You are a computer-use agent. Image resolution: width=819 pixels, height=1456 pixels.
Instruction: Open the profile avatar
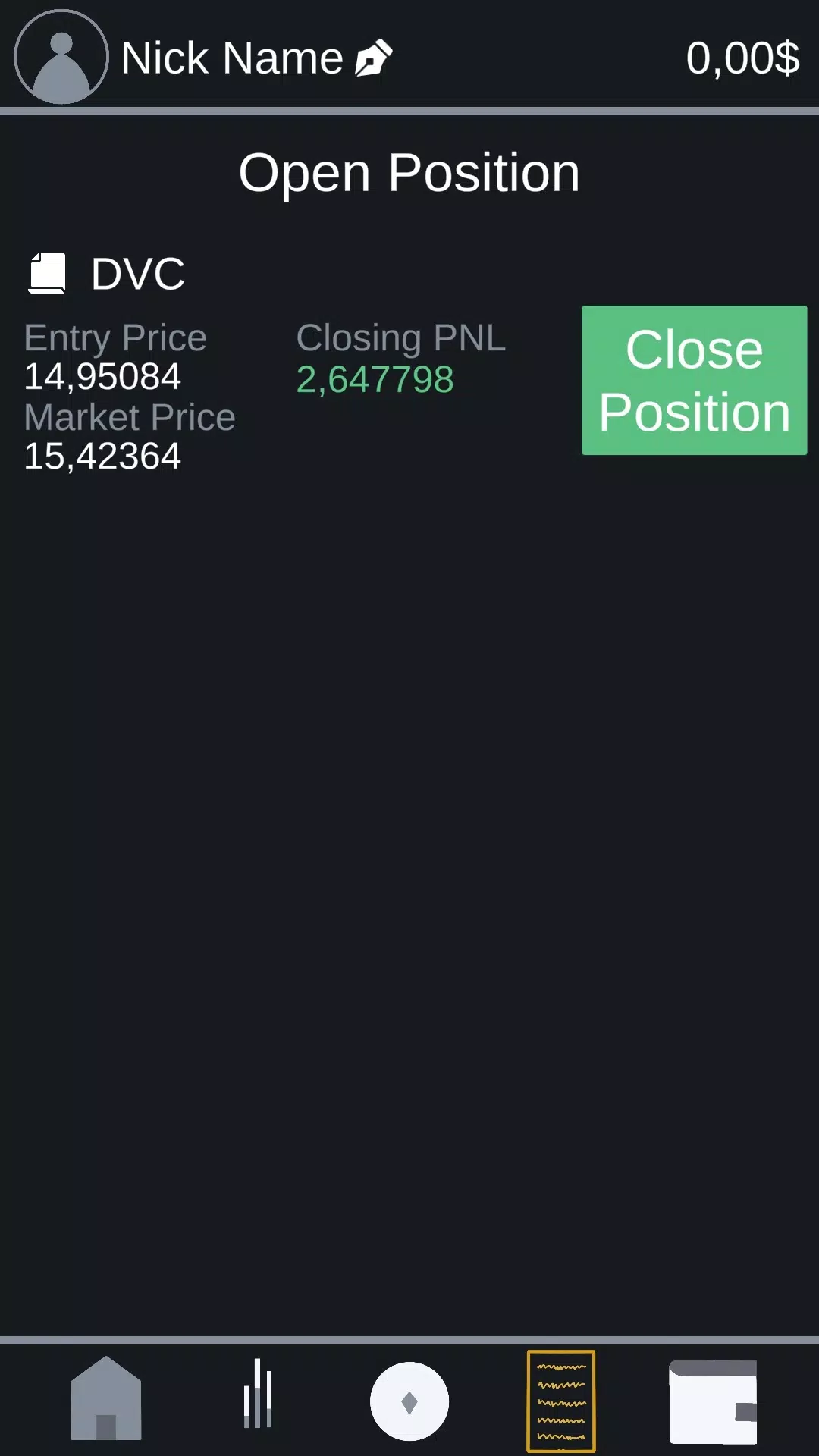(x=61, y=57)
